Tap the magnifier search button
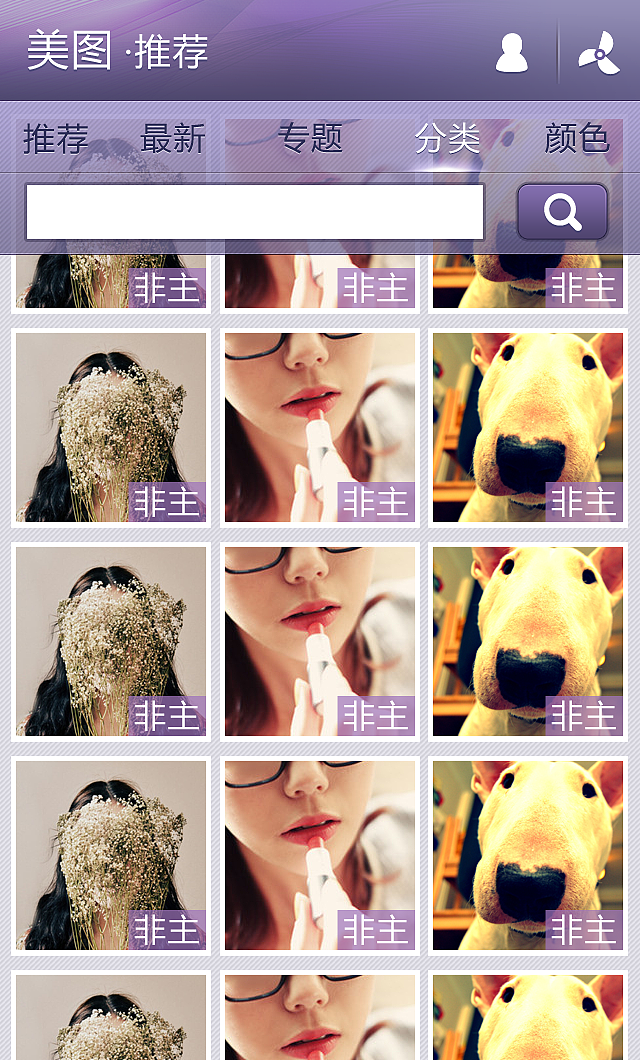Viewport: 640px width, 1060px height. pyautogui.click(x=562, y=212)
